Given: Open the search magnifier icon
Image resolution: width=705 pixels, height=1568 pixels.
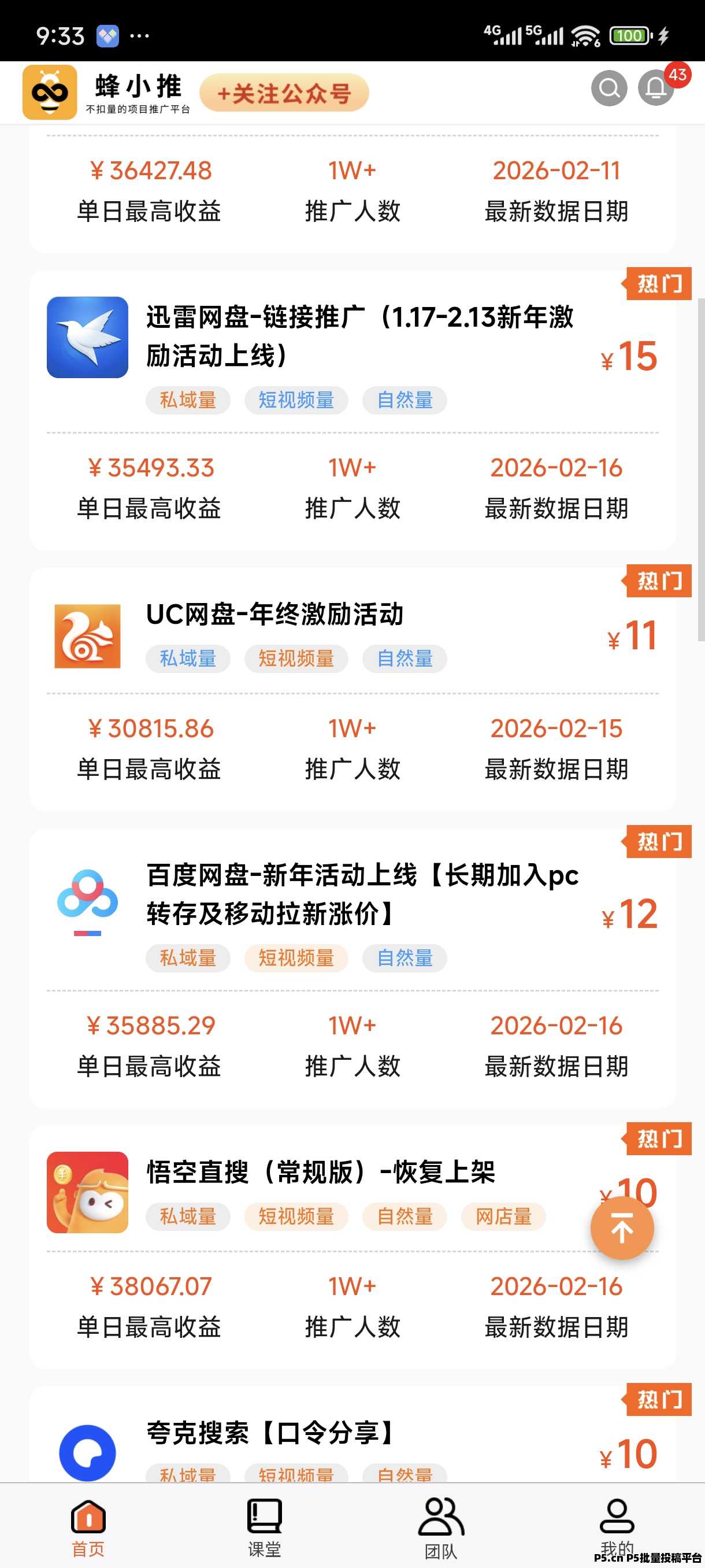Looking at the screenshot, I should pos(609,90).
